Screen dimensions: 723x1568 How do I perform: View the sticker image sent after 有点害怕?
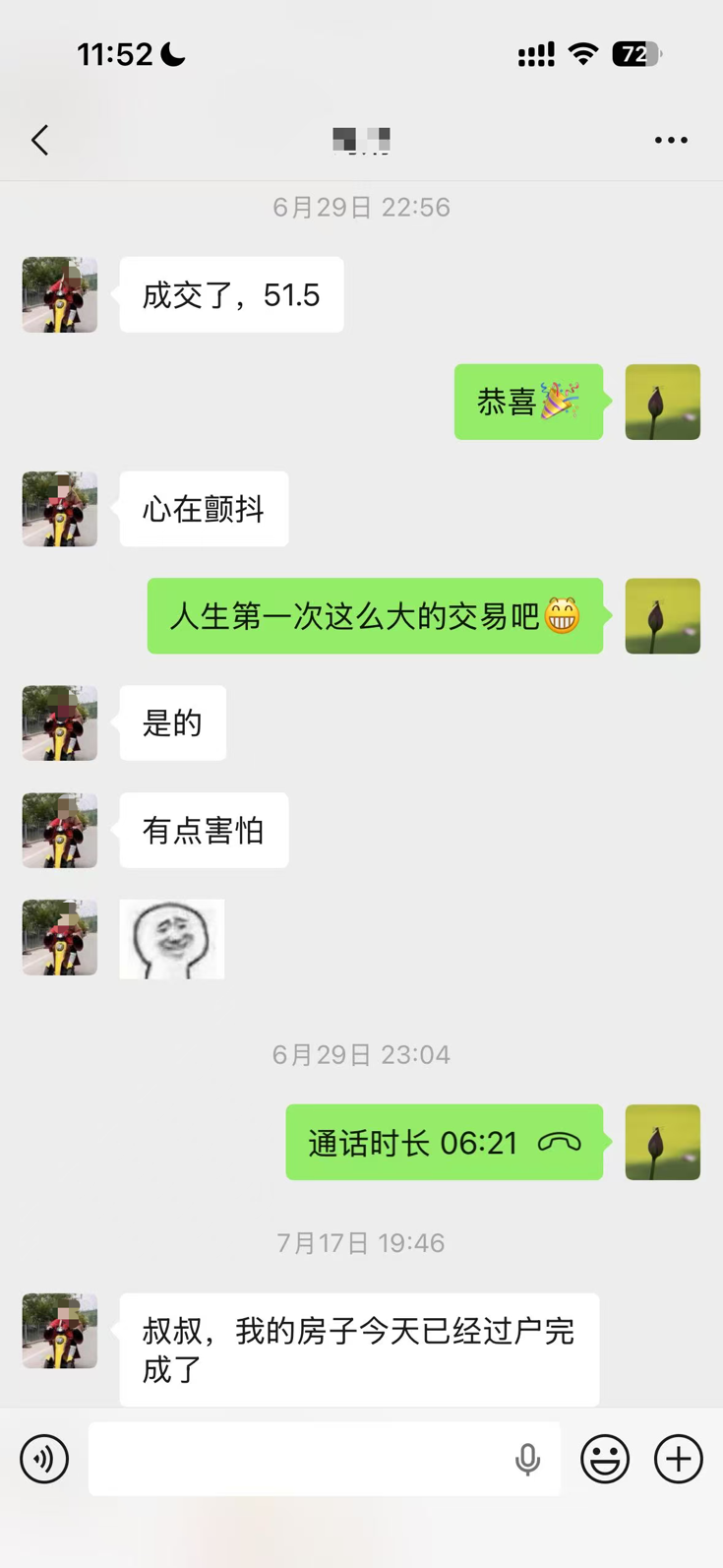[172, 938]
